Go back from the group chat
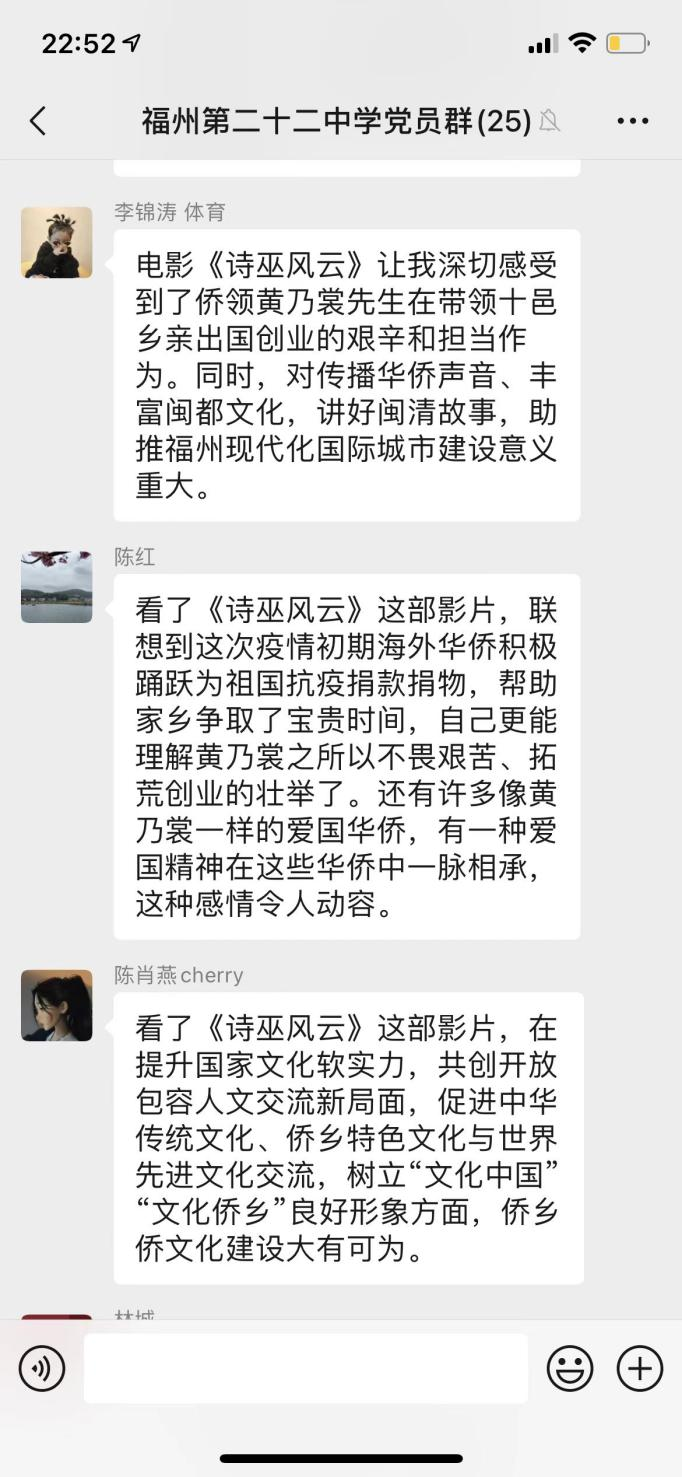The width and height of the screenshot is (682, 1477). (x=38, y=122)
